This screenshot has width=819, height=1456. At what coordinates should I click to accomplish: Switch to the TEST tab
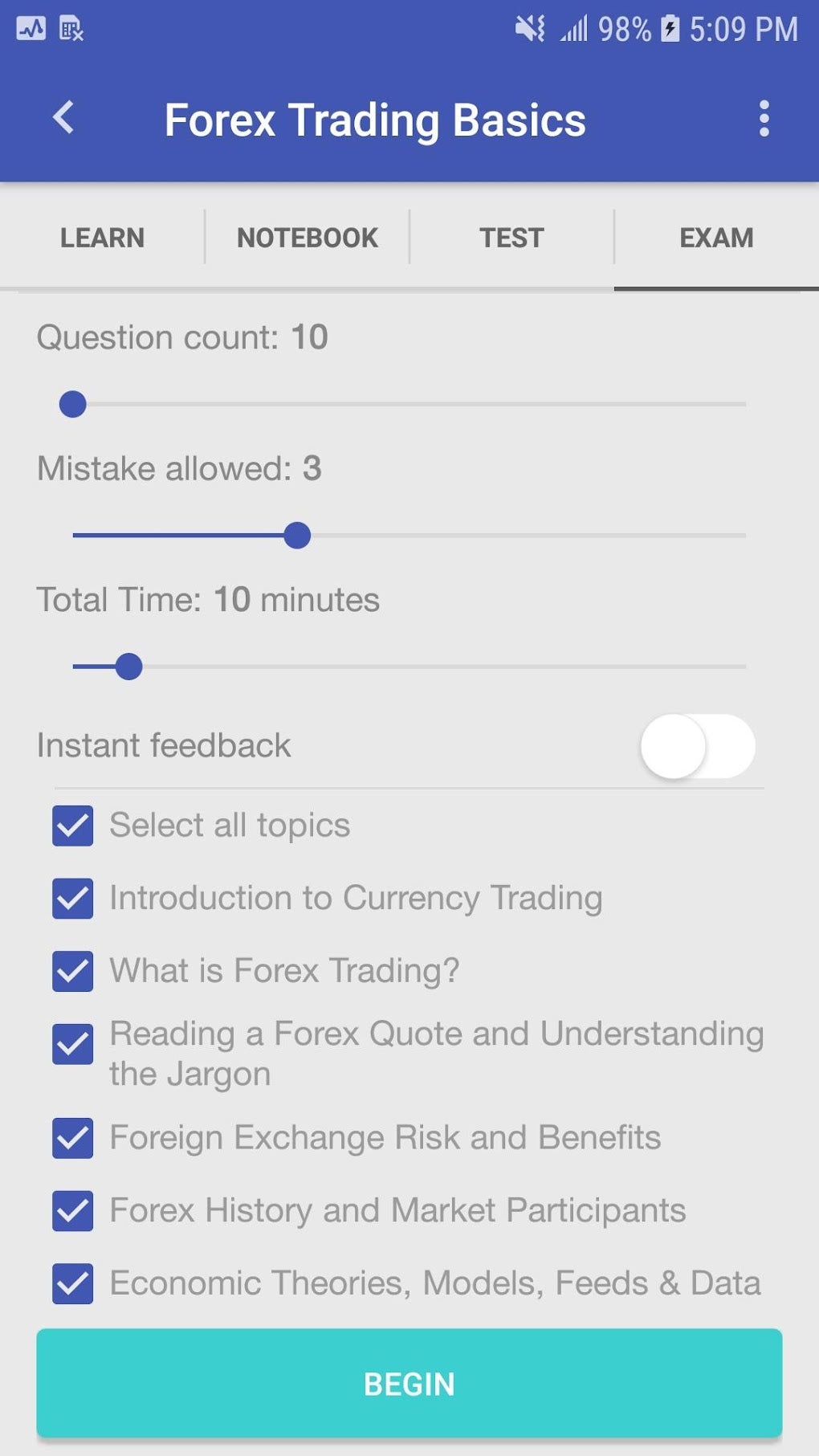pos(511,238)
